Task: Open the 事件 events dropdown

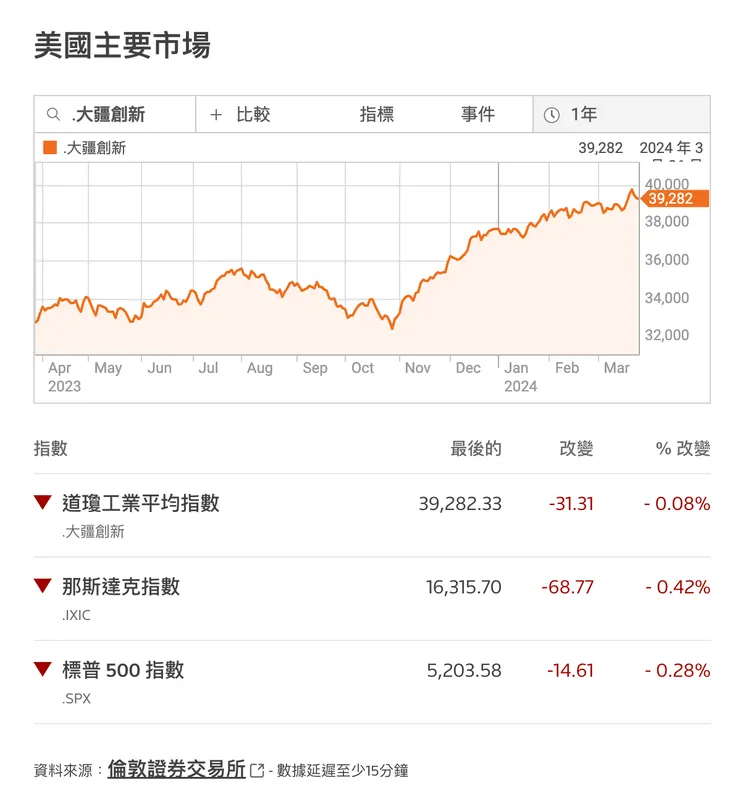Action: [478, 114]
